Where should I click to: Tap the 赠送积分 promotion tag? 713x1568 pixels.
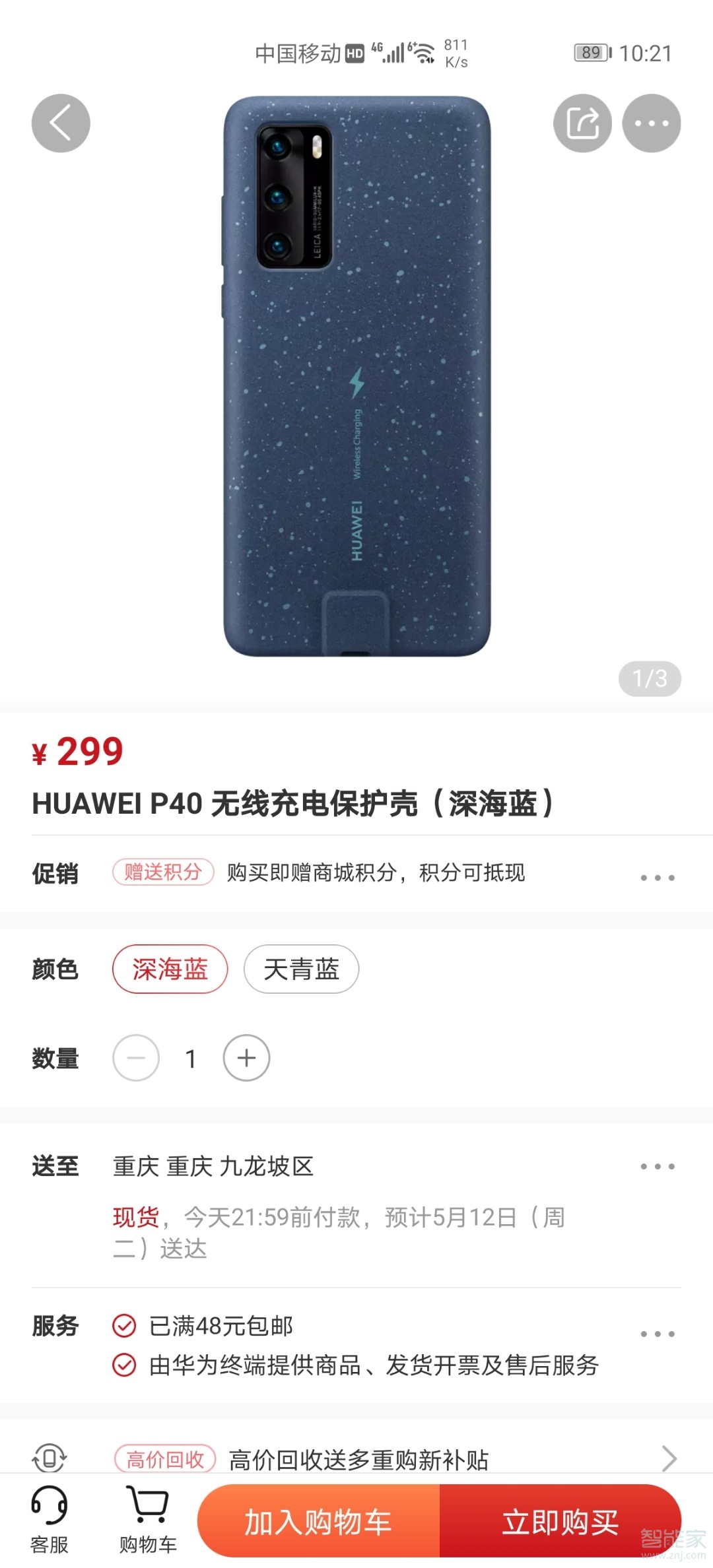[x=162, y=872]
